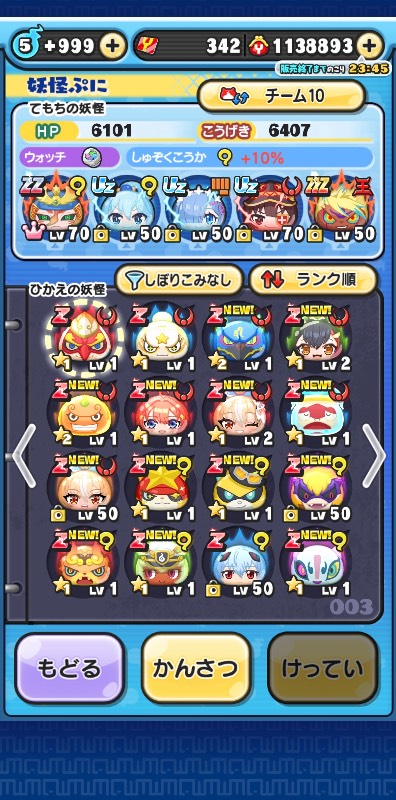Go to the next page of reserve yokai
The width and height of the screenshot is (396, 800).
[374, 456]
